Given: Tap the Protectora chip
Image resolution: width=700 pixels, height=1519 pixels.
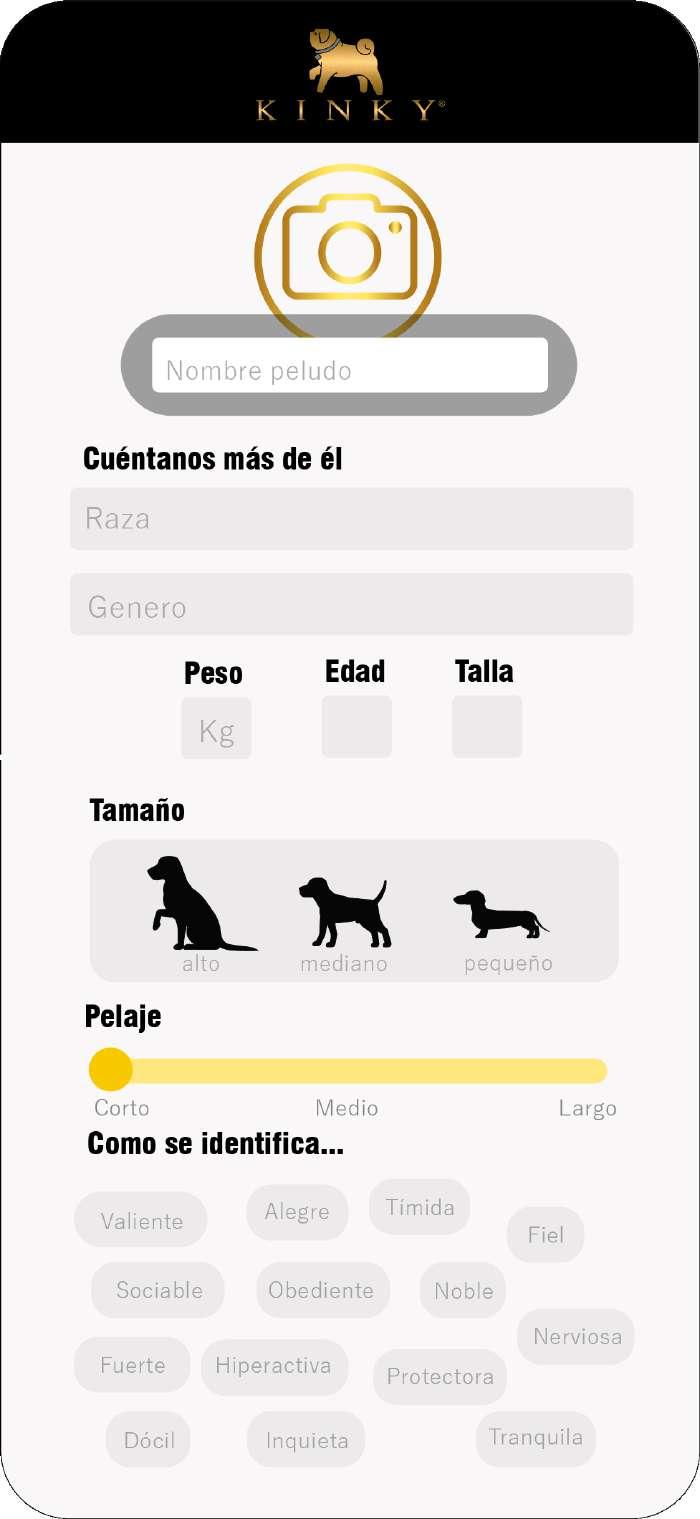Looking at the screenshot, I should tap(440, 1377).
